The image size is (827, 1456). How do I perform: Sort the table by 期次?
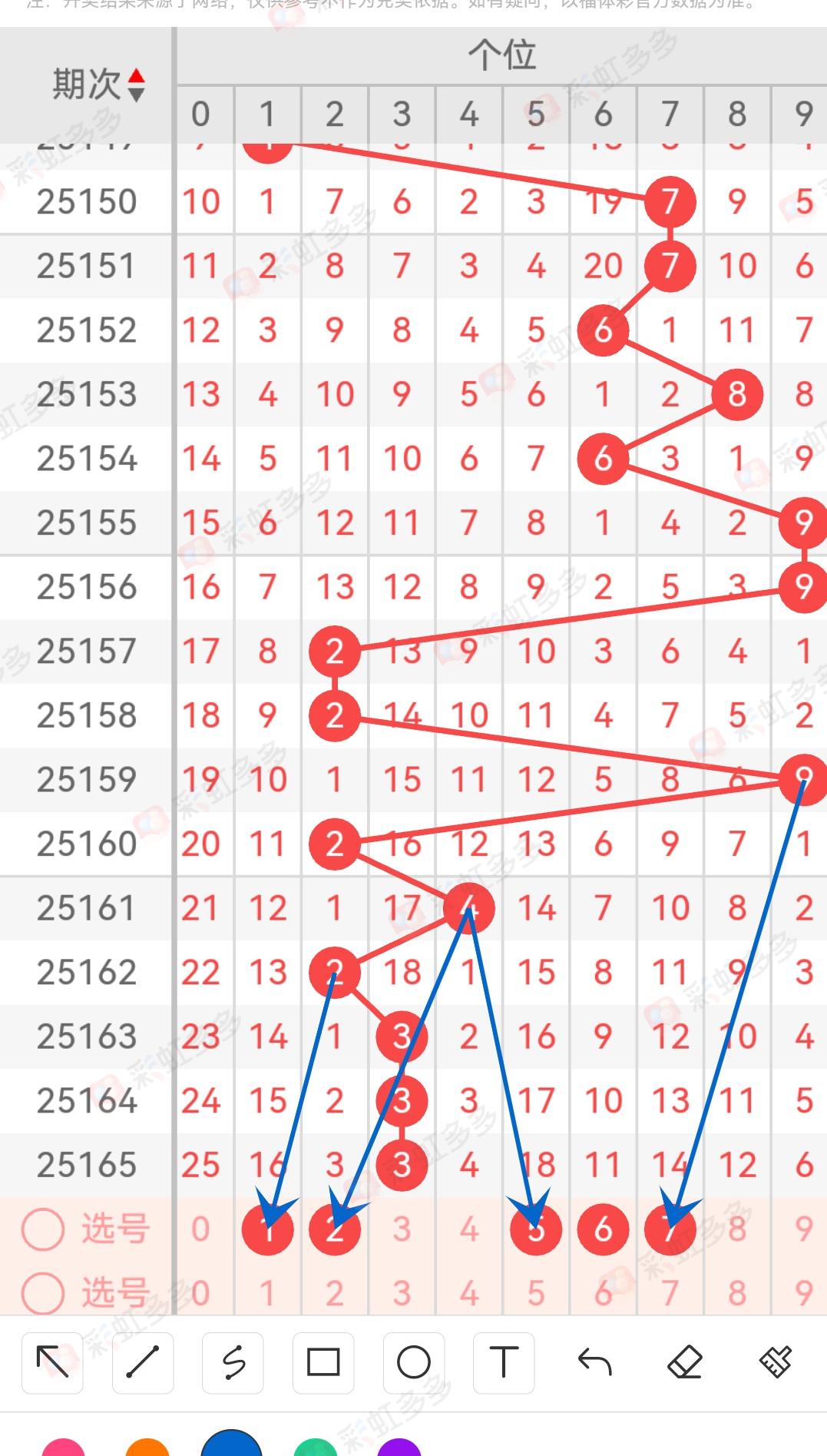click(135, 85)
